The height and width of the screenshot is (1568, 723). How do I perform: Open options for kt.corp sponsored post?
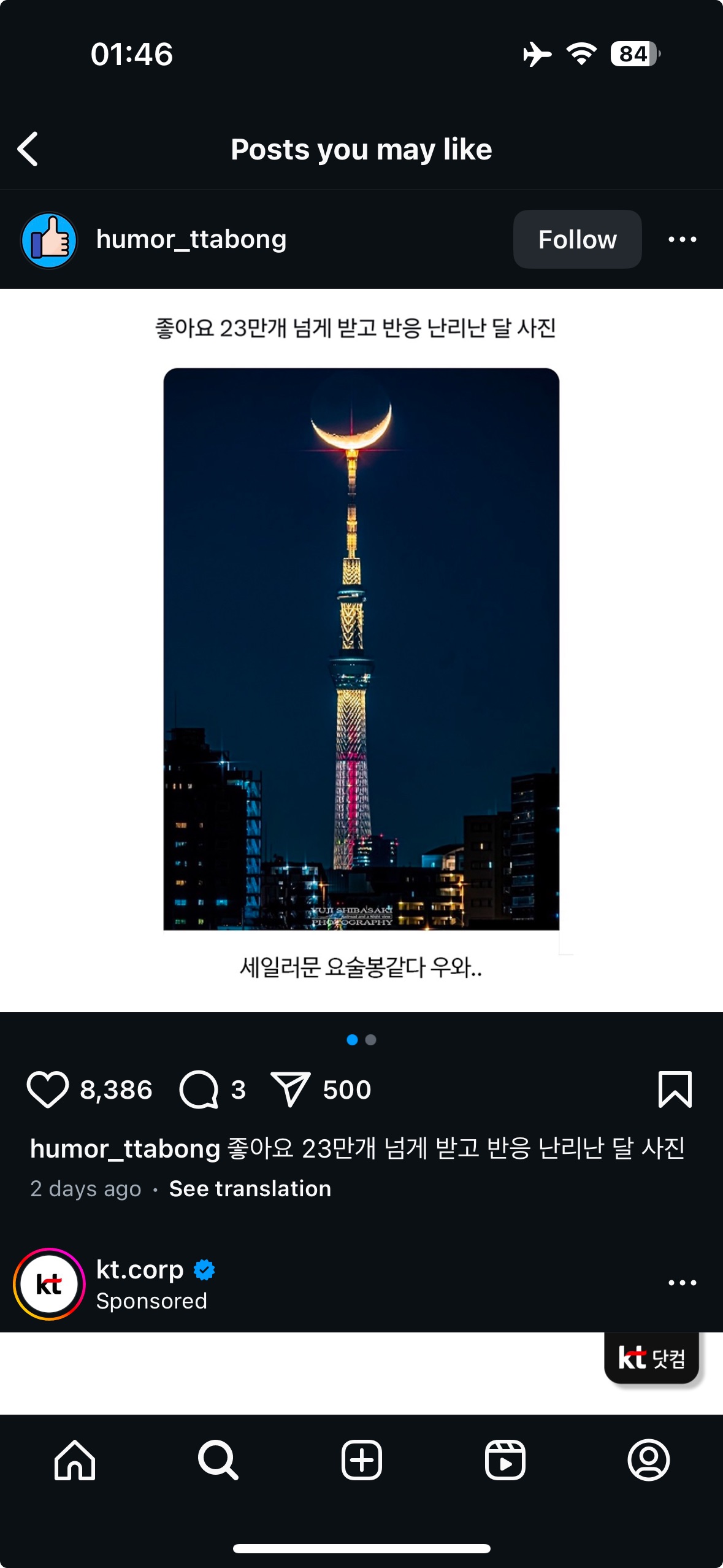(x=682, y=1283)
